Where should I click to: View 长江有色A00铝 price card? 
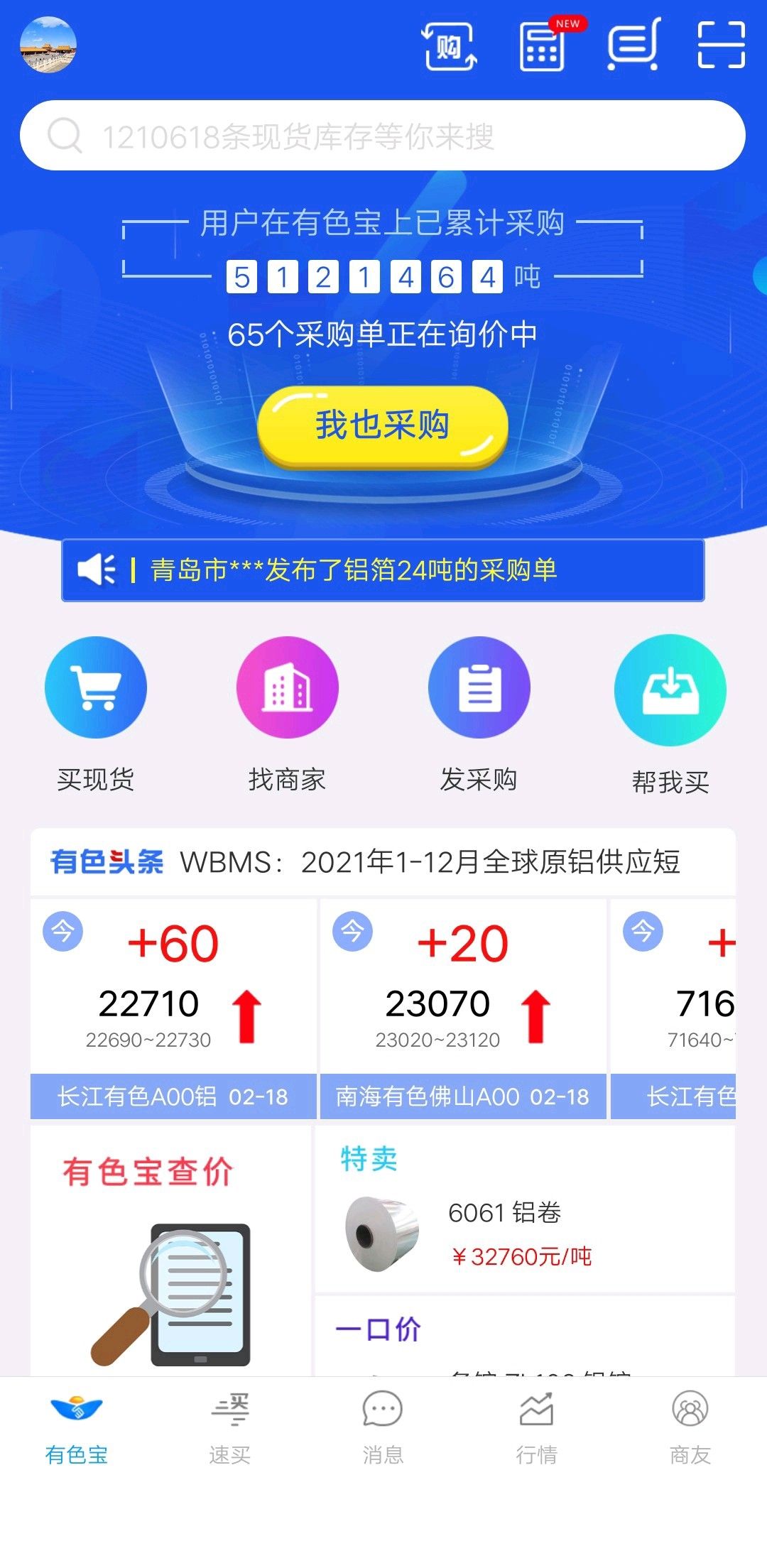click(173, 1009)
